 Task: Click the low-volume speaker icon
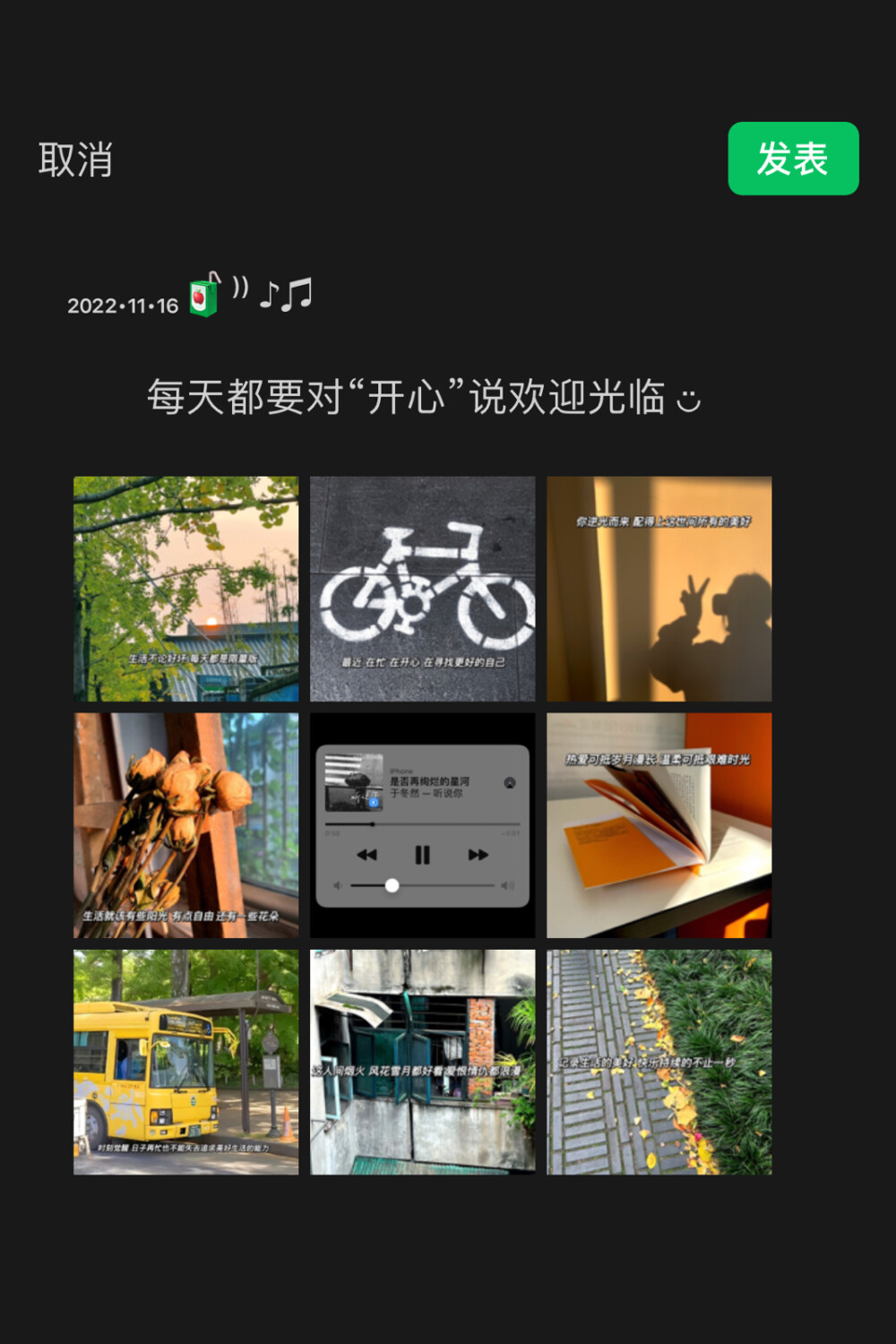point(338,885)
